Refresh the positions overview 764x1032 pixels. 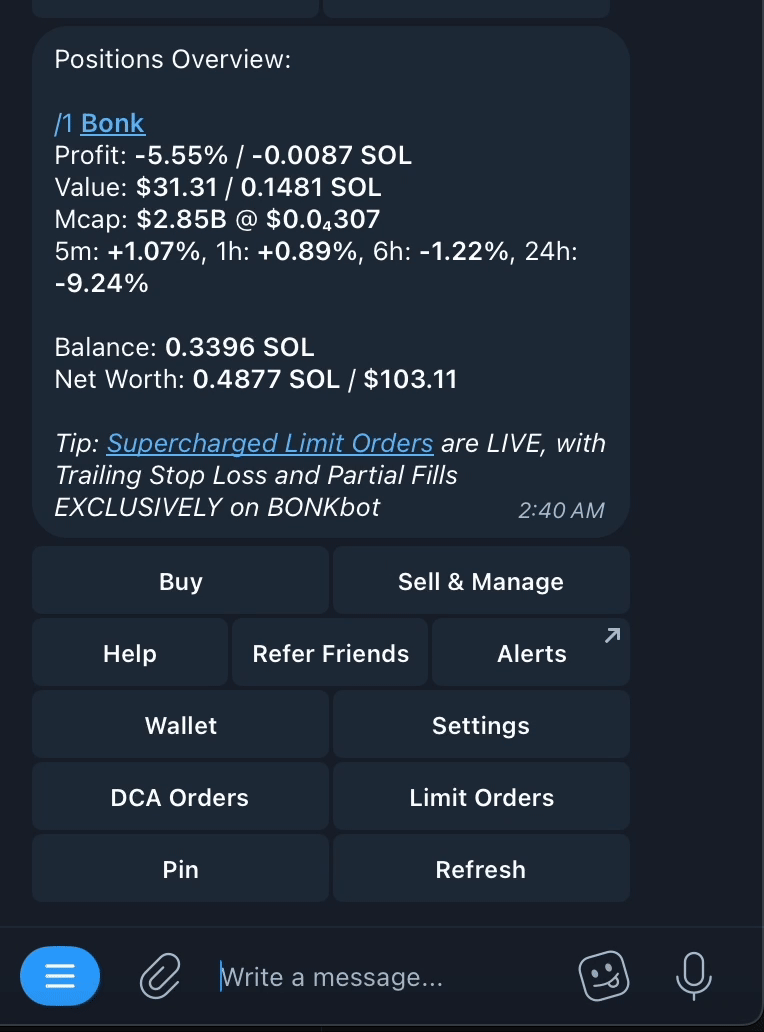point(481,869)
